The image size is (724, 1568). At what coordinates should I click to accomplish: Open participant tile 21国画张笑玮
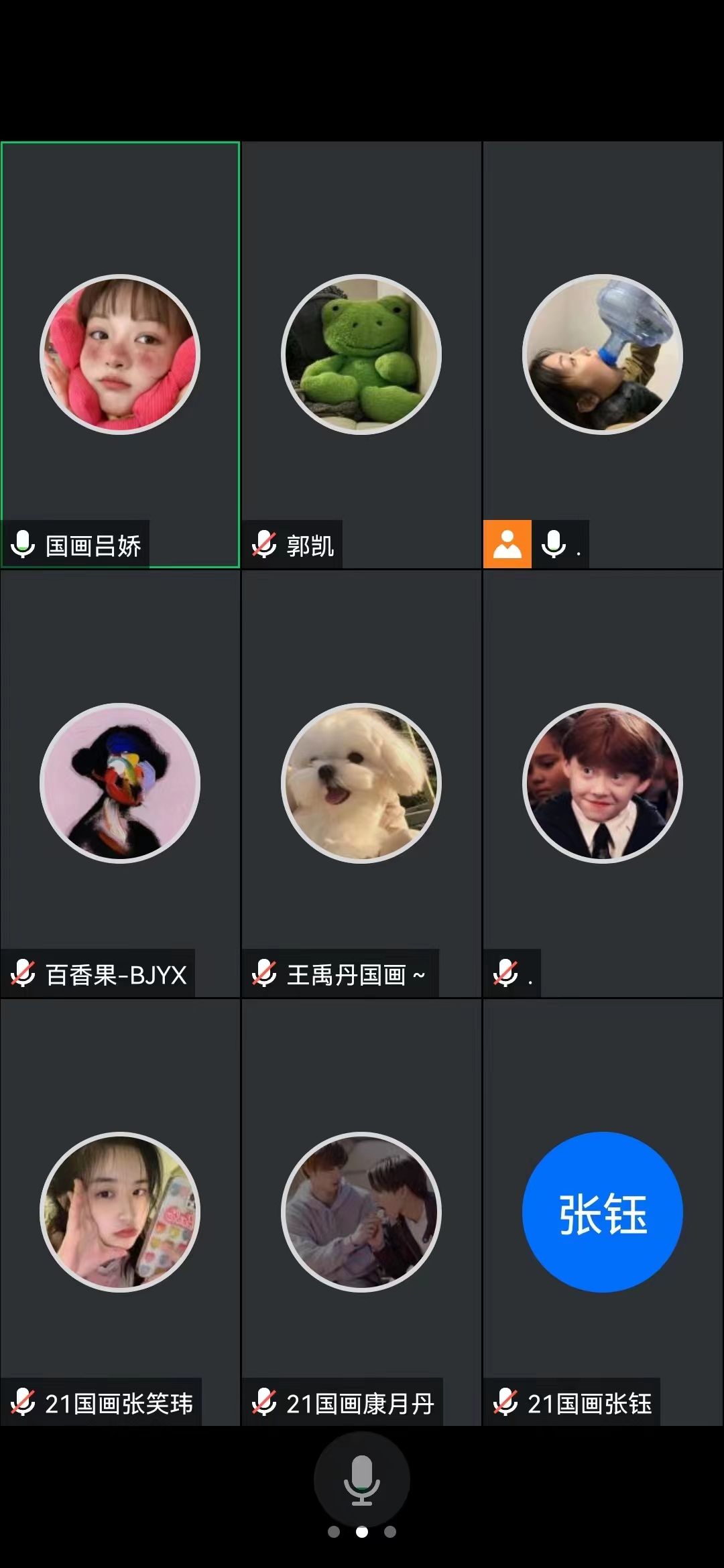[x=120, y=1212]
